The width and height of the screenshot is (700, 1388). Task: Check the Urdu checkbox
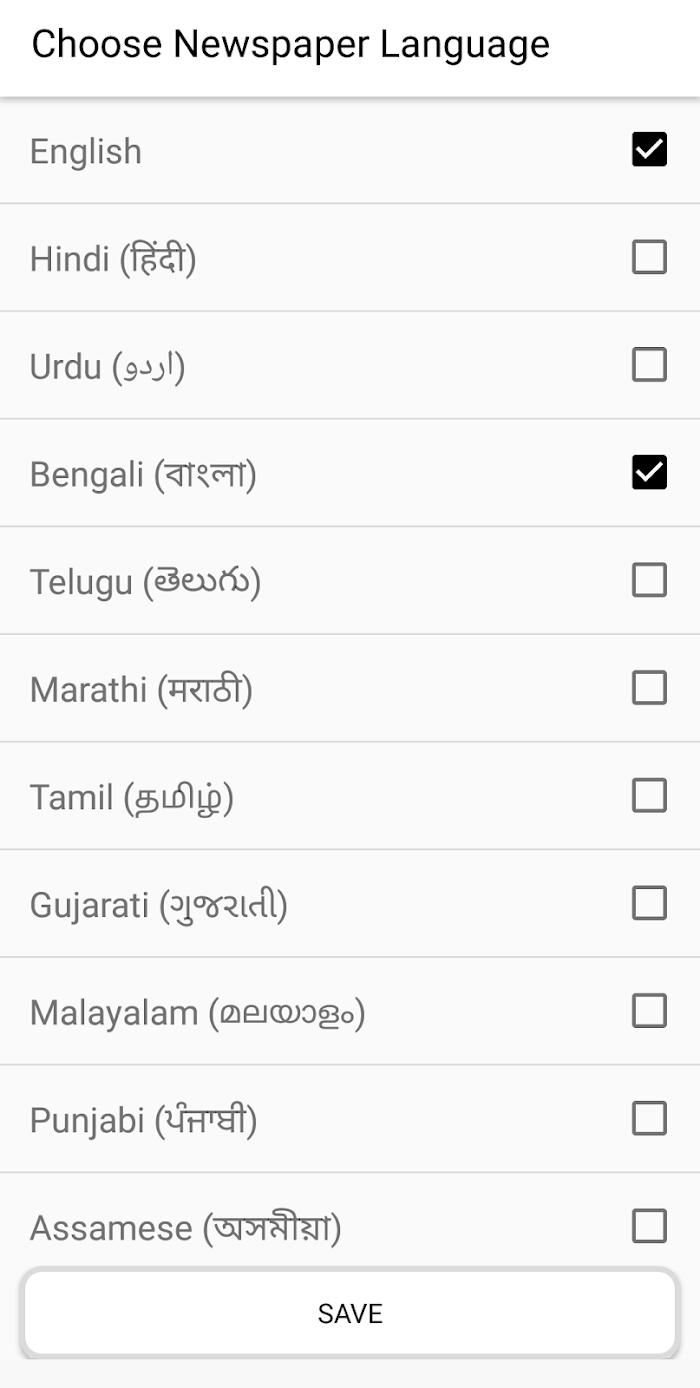(649, 365)
